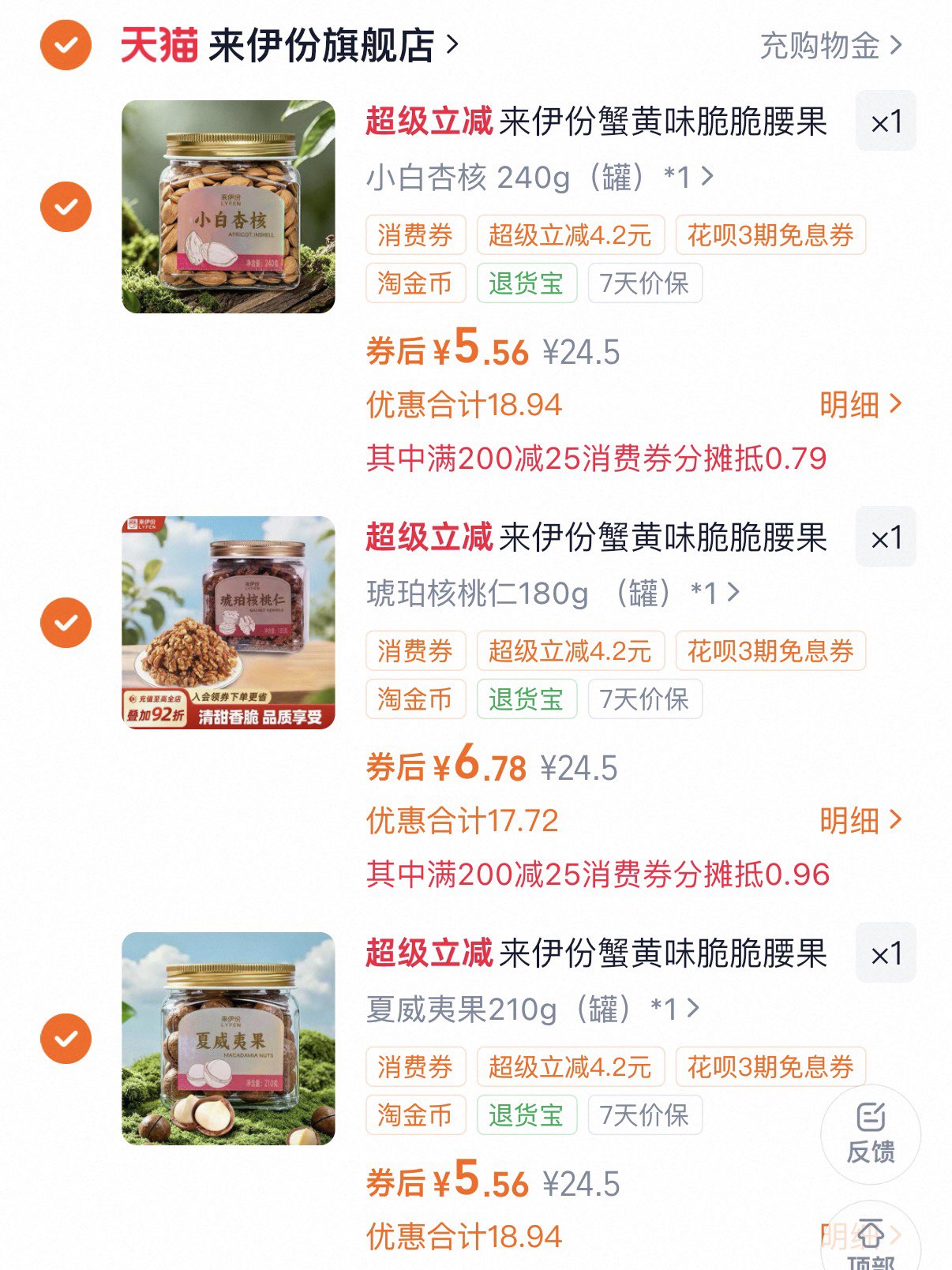View 明细 for the 17.72 discount
This screenshot has height=1270, width=952.
point(860,821)
